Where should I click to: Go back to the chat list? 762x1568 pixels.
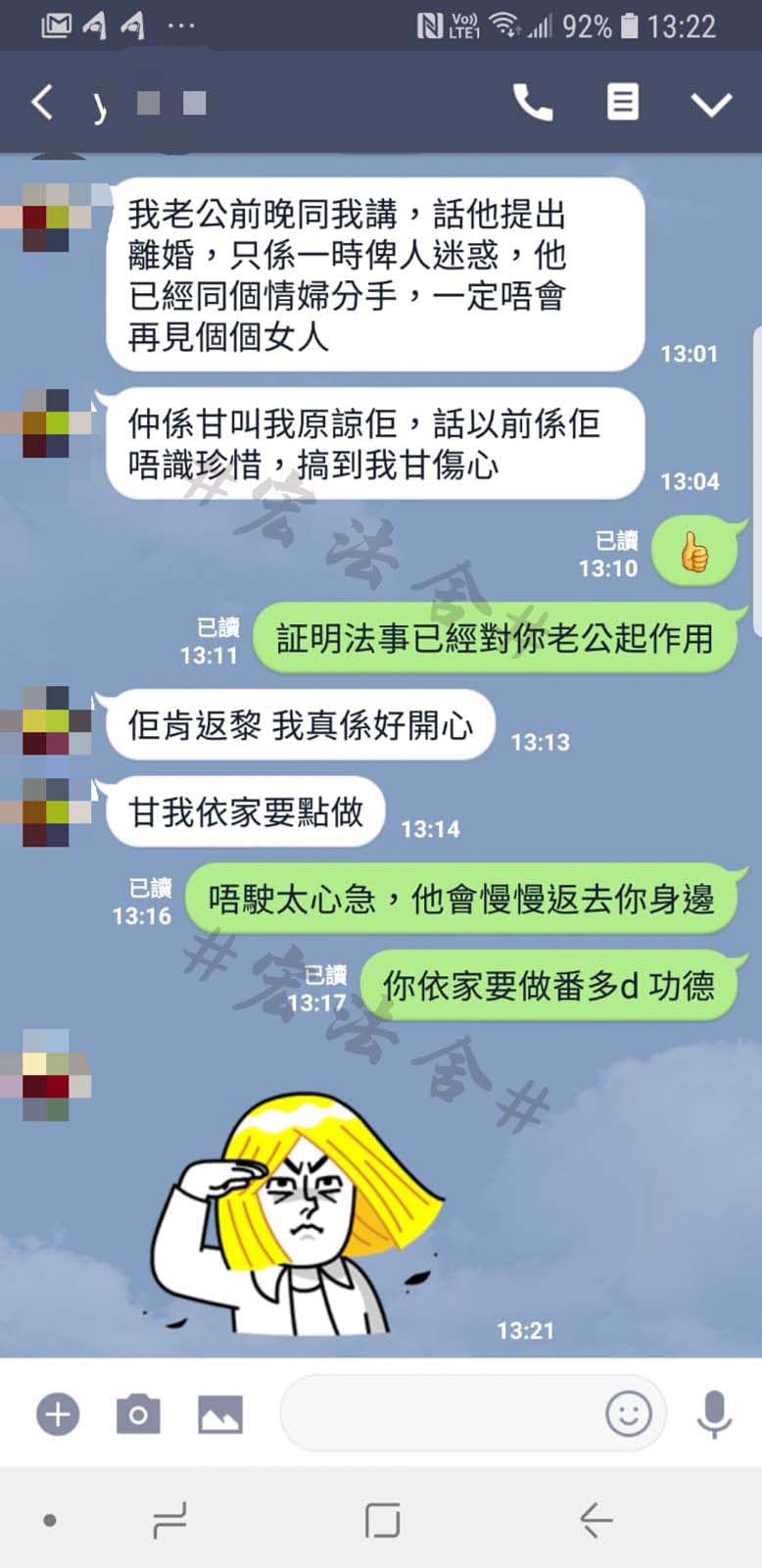tap(41, 102)
